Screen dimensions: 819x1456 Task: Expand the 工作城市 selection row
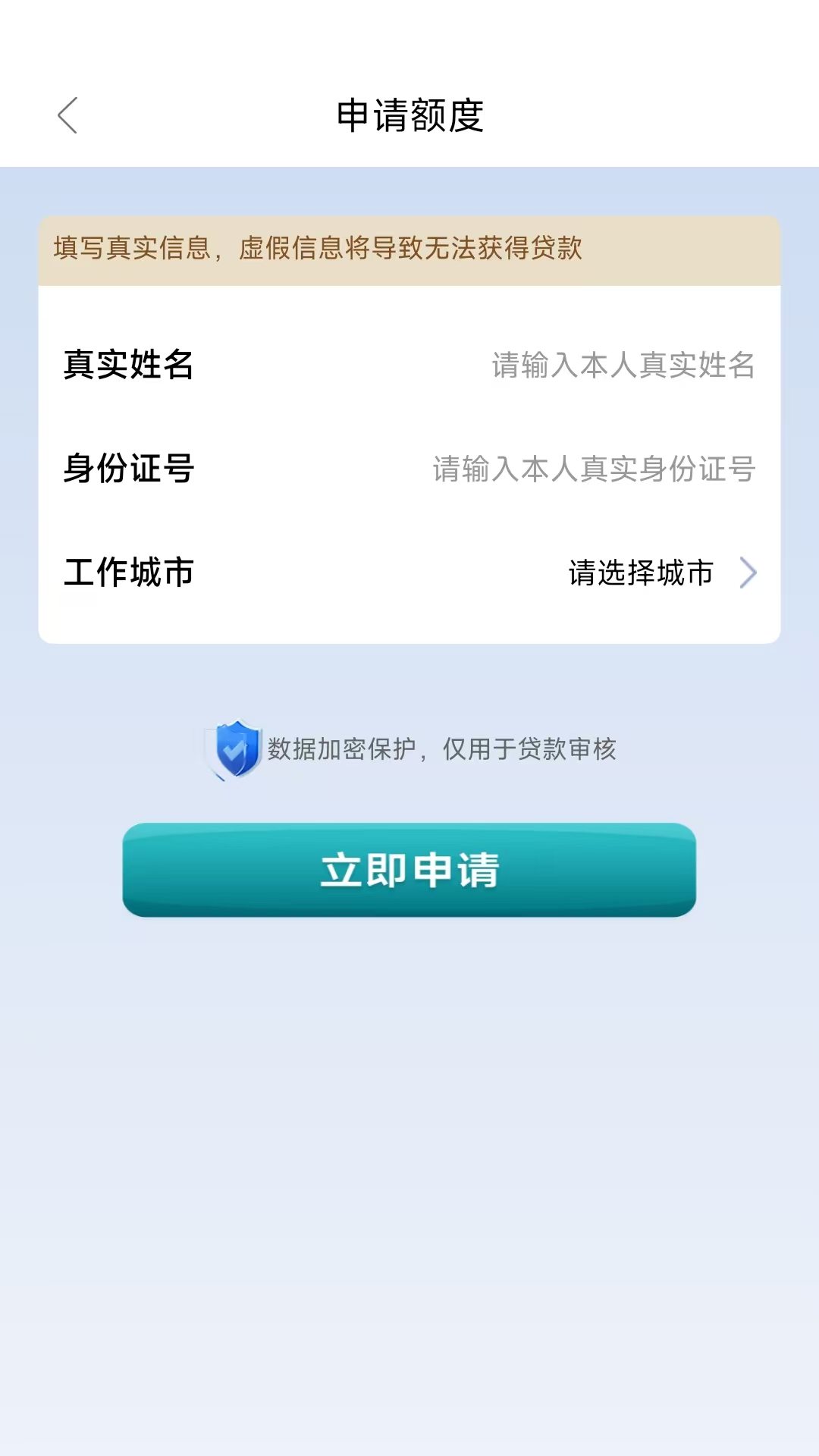[x=409, y=573]
